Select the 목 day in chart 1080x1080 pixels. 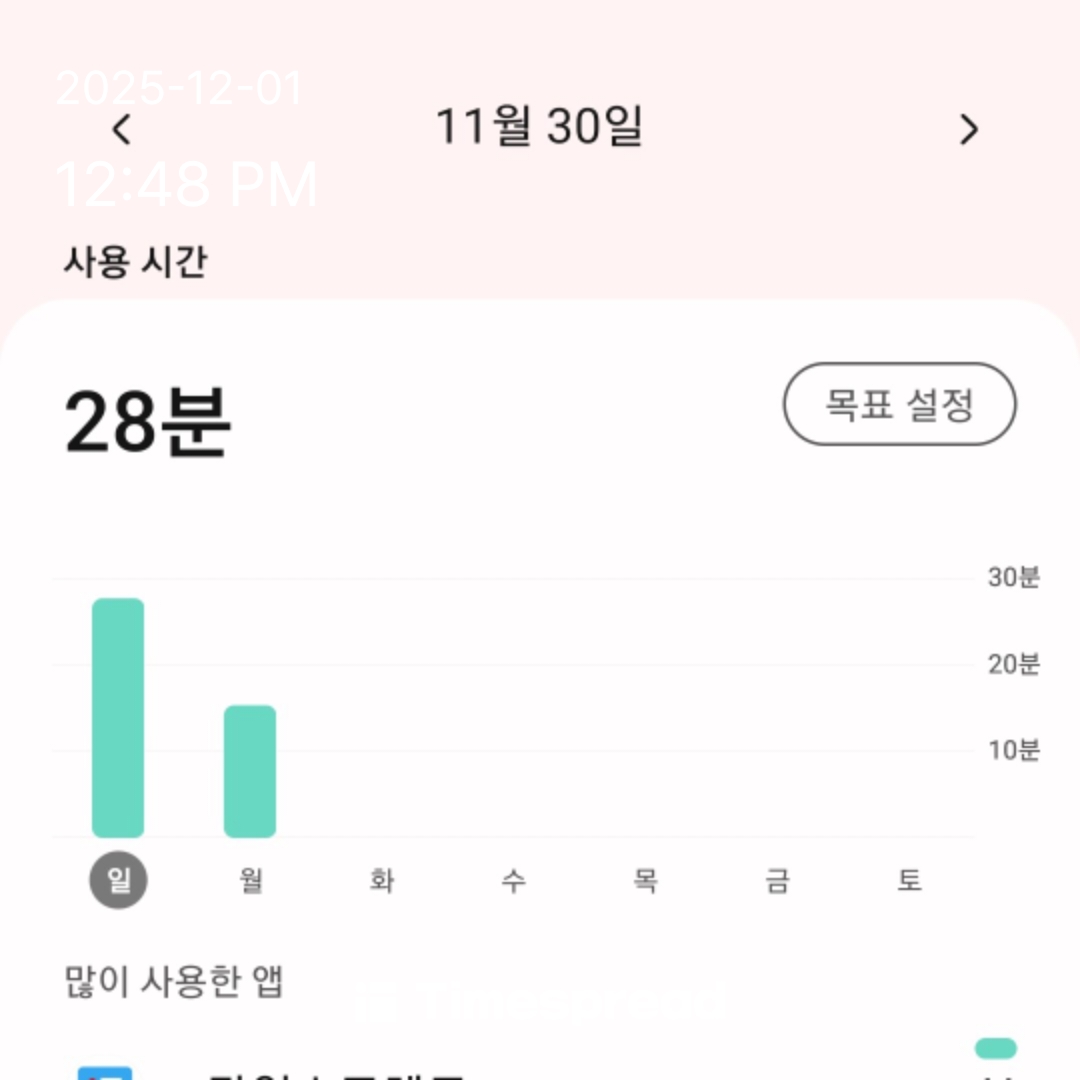coord(645,881)
